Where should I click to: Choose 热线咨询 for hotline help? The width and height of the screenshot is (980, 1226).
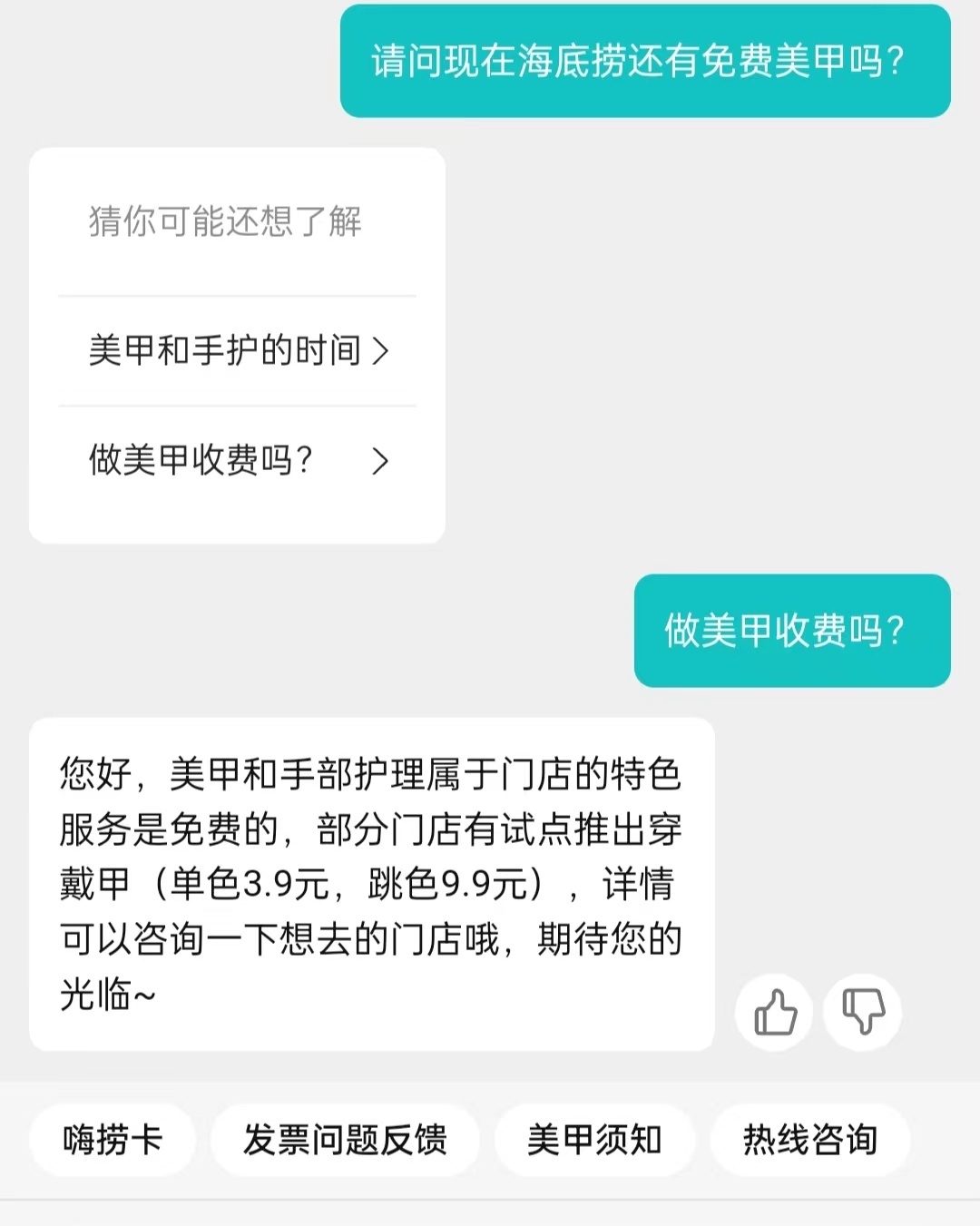click(x=809, y=1140)
